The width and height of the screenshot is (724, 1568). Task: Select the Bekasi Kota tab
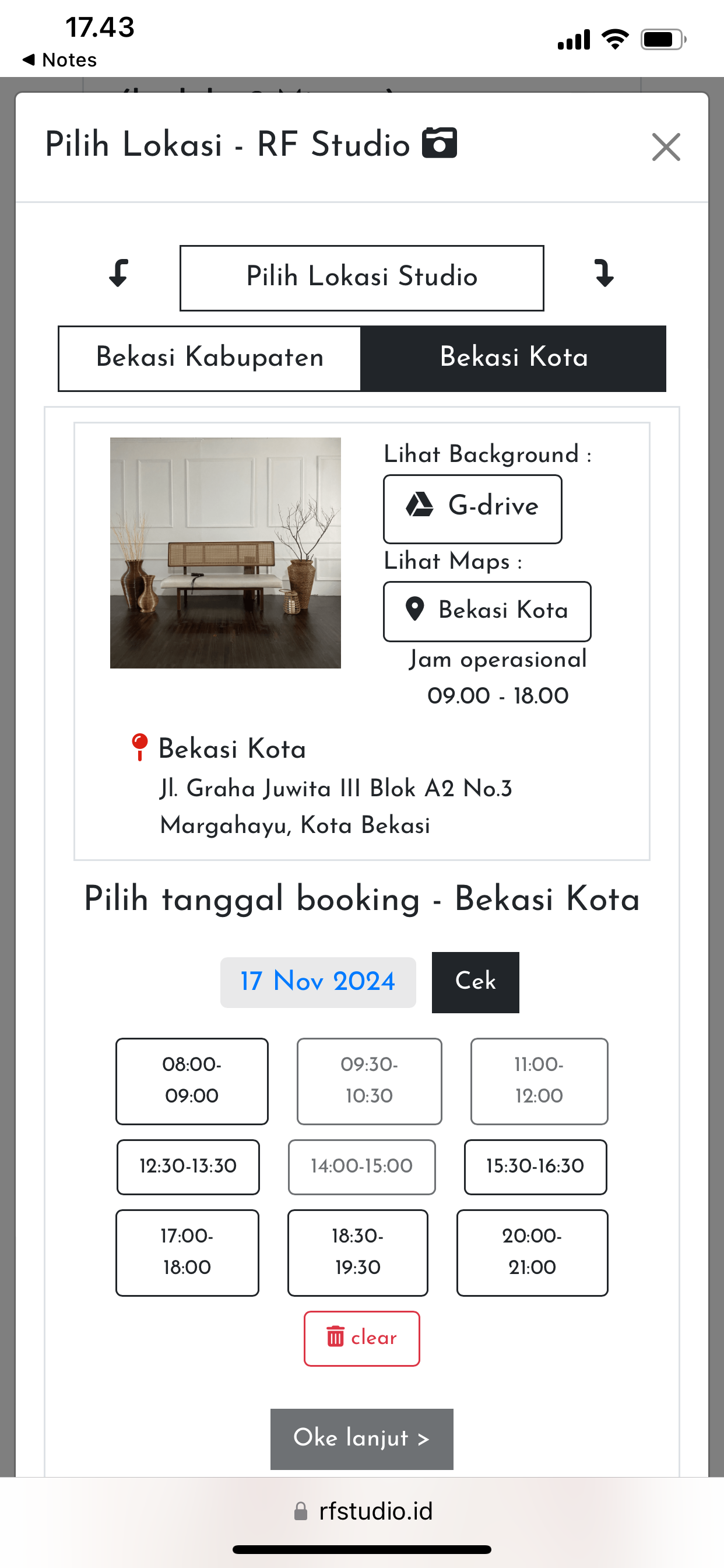(x=514, y=358)
